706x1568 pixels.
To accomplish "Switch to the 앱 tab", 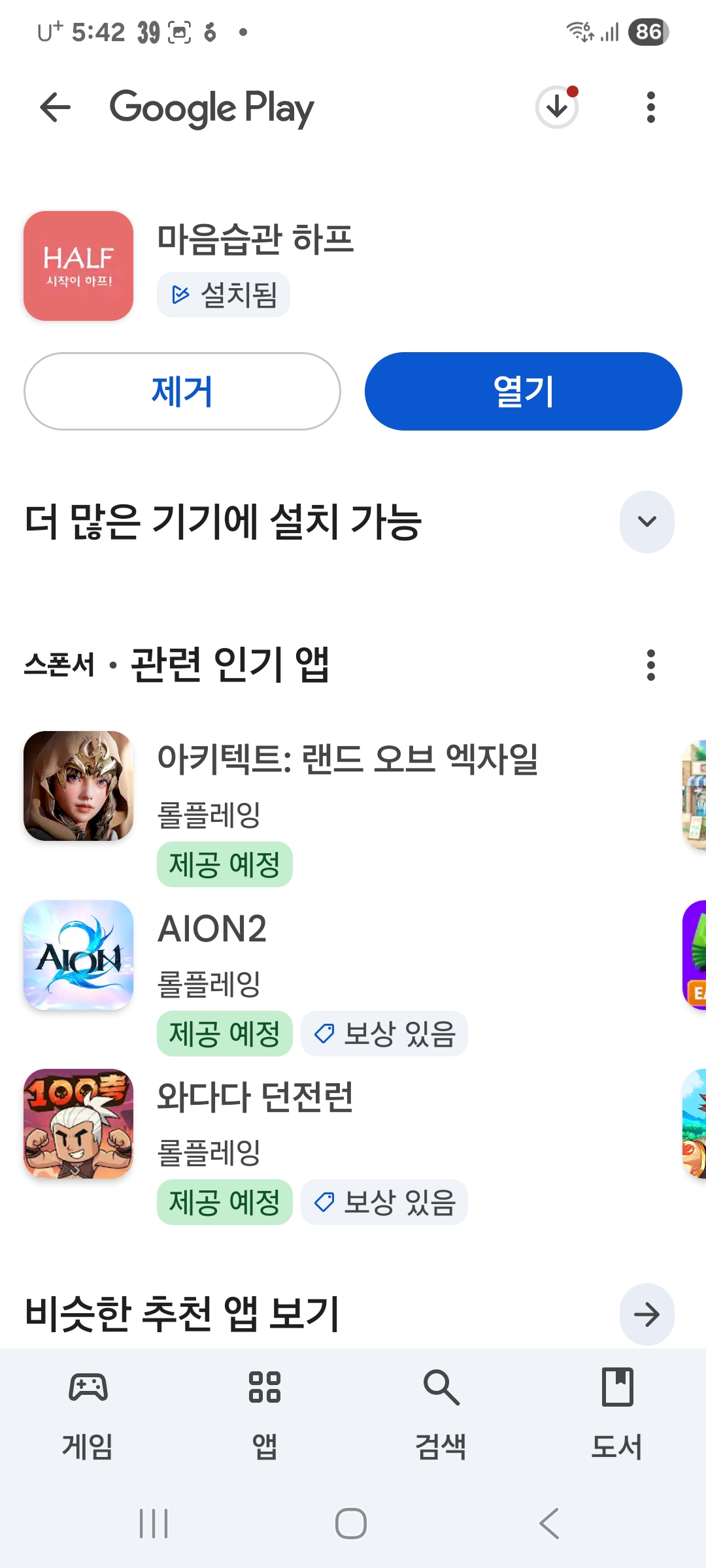I will (265, 1411).
